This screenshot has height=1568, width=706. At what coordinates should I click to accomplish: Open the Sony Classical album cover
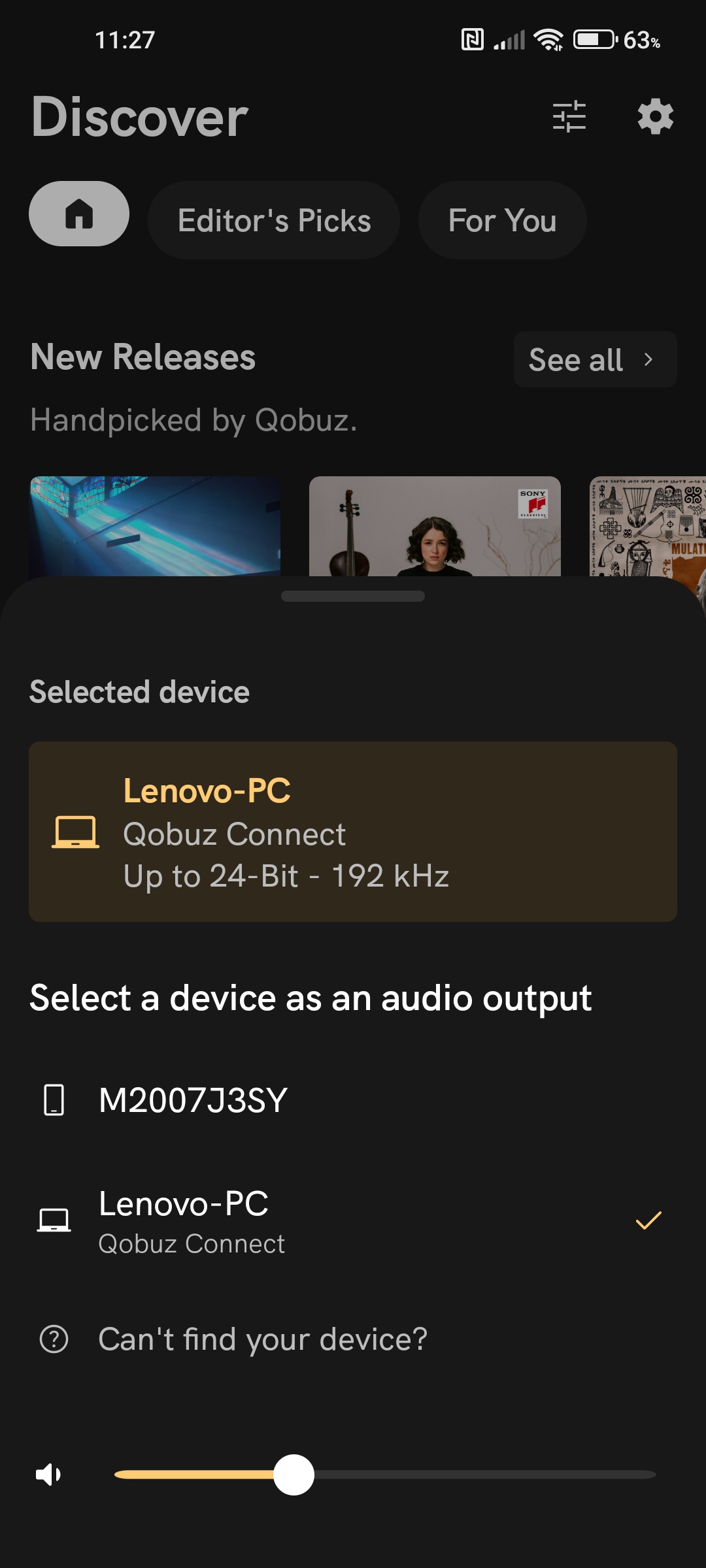coord(435,526)
